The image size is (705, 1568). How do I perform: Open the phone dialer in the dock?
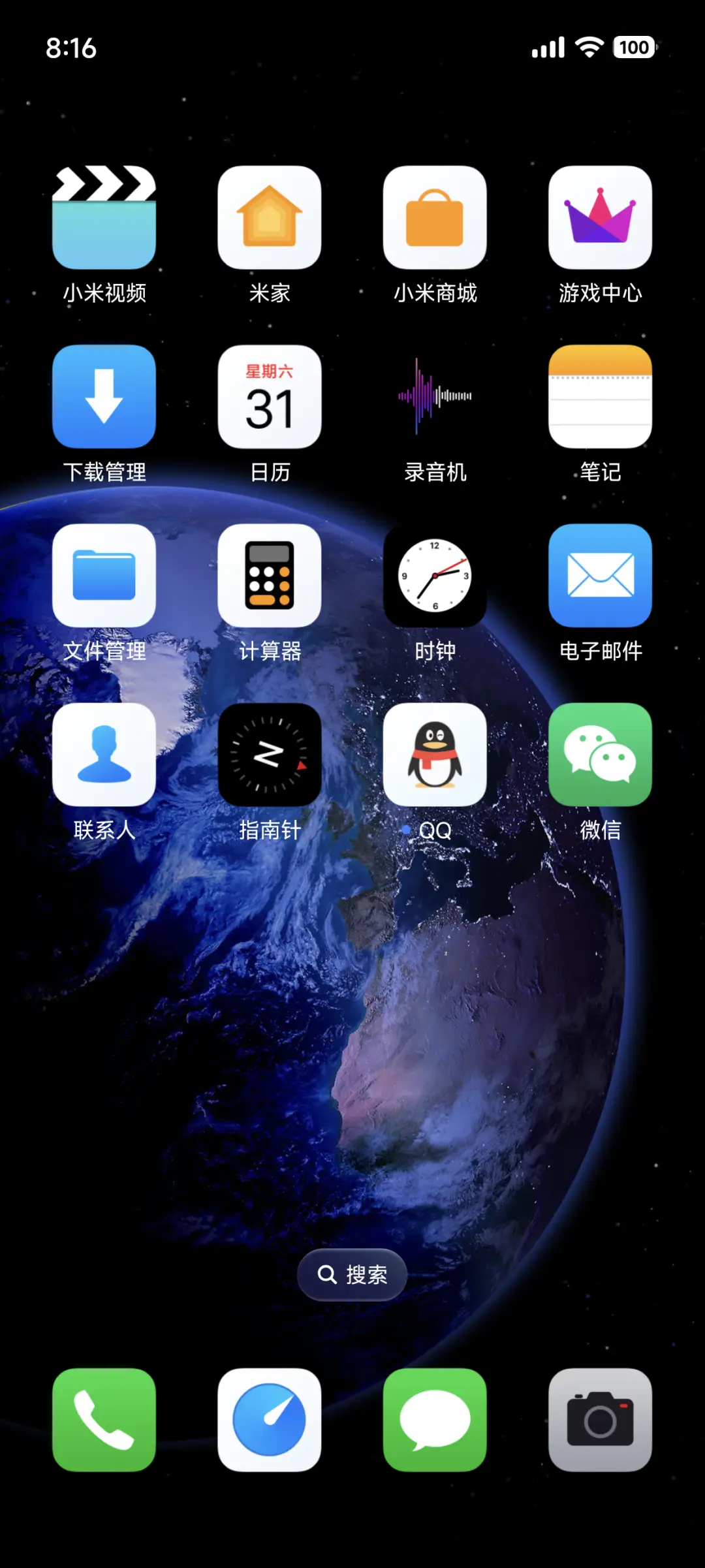[x=104, y=1420]
